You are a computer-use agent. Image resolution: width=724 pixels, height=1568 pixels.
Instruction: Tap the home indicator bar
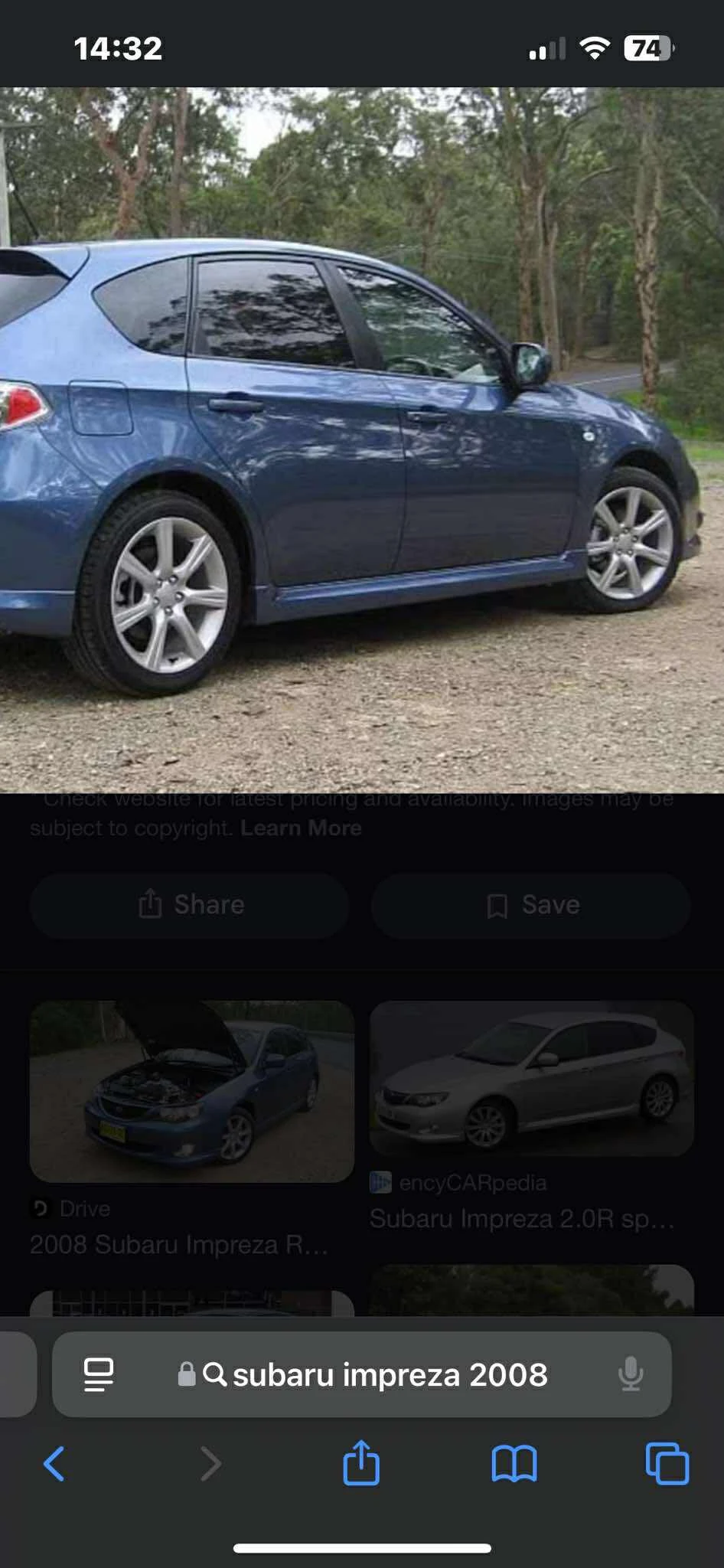pos(361,1549)
